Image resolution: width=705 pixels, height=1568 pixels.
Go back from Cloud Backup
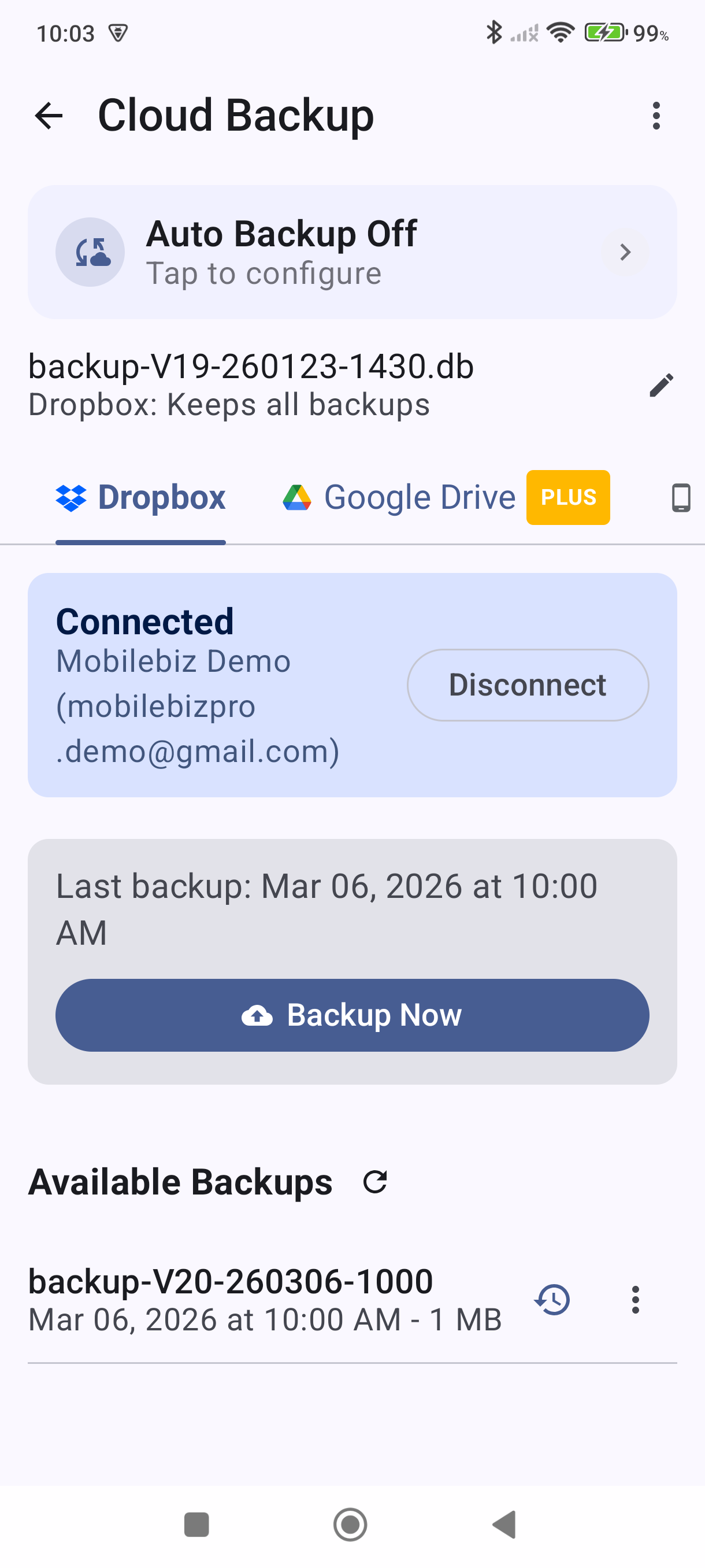point(49,116)
